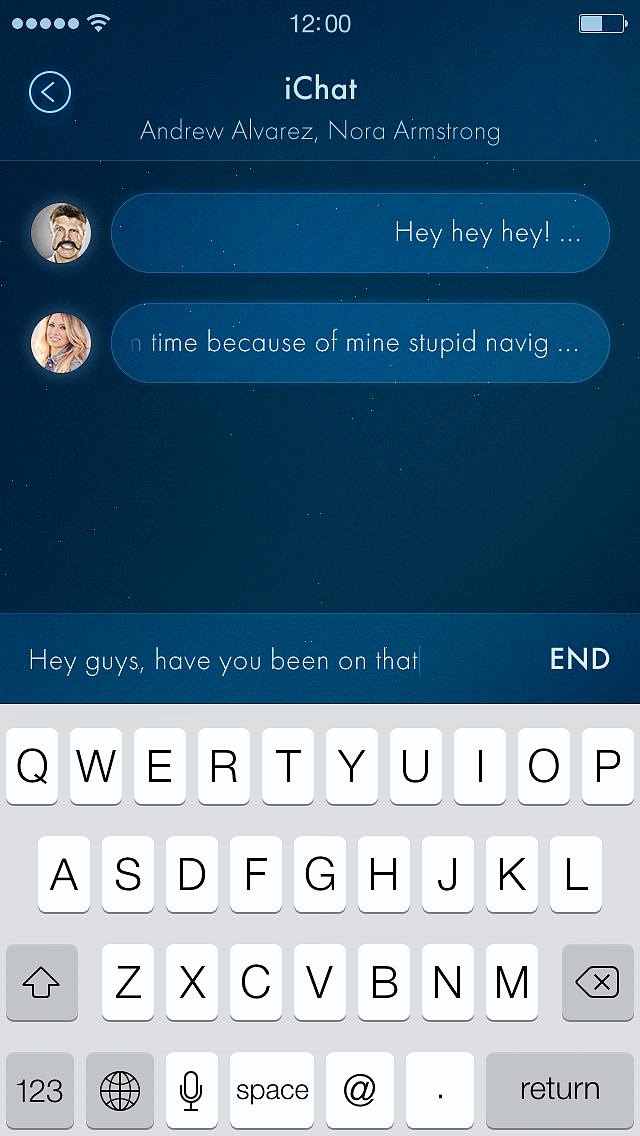
Task: Focus the message text field
Action: click(x=270, y=660)
